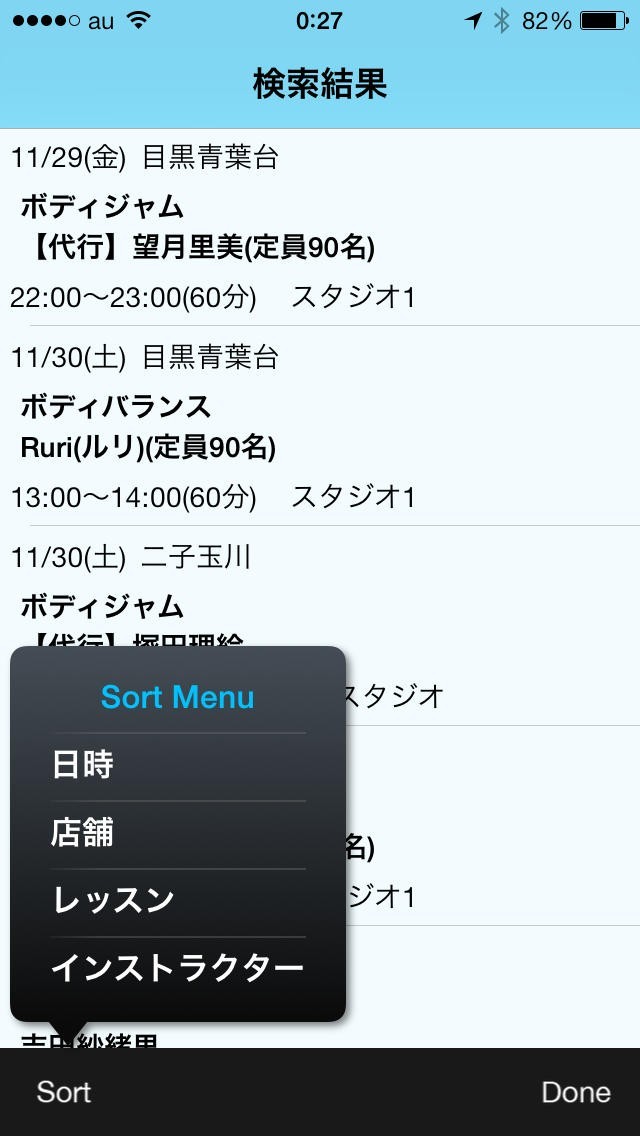
Task: Open 11/29 ボディジャム 望月里美 lesson
Action: pos(320,227)
